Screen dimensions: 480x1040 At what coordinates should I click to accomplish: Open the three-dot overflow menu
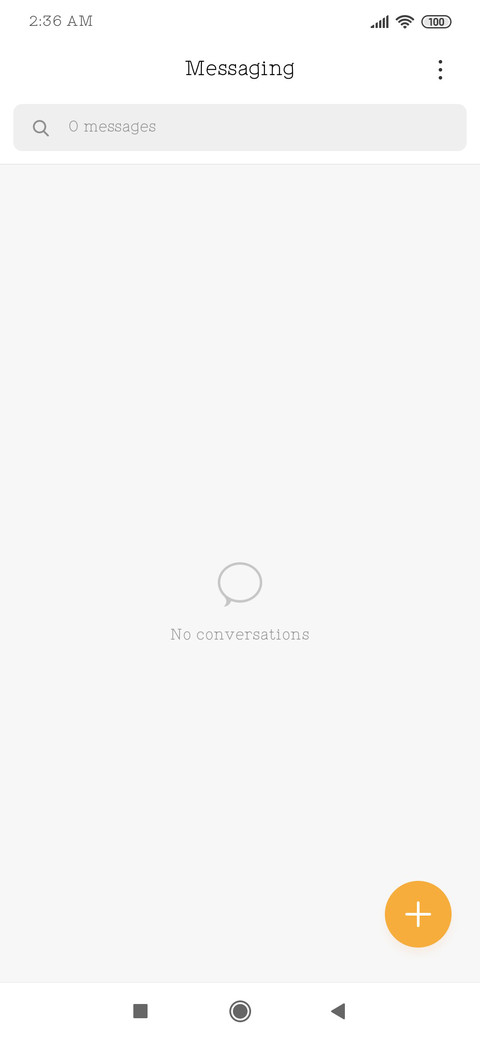(440, 70)
